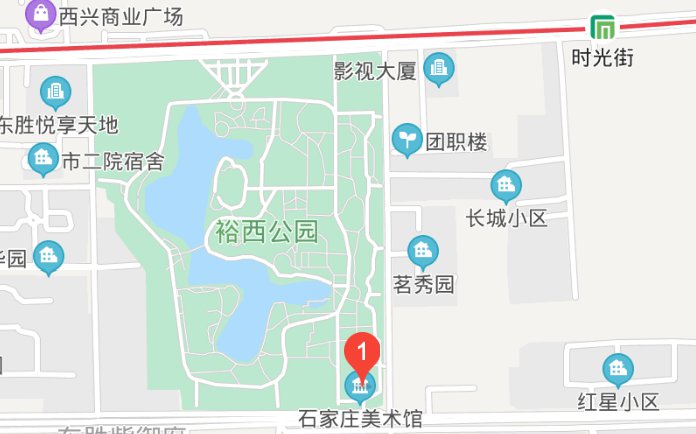Open the 长城小区 residential marker
Screen dimensions: 696x434
pyautogui.click(x=506, y=186)
